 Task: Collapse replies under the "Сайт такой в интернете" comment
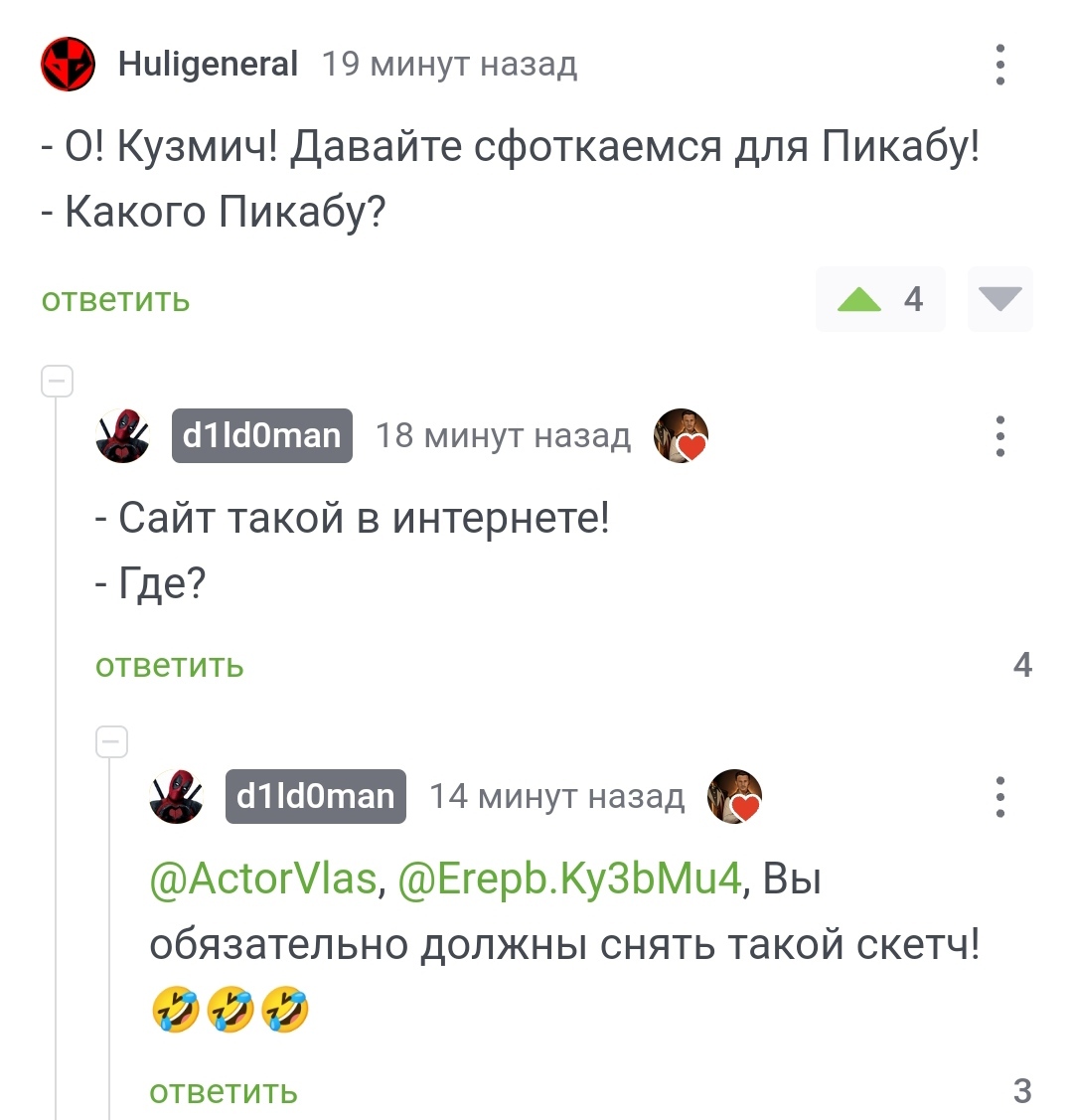coord(111,742)
